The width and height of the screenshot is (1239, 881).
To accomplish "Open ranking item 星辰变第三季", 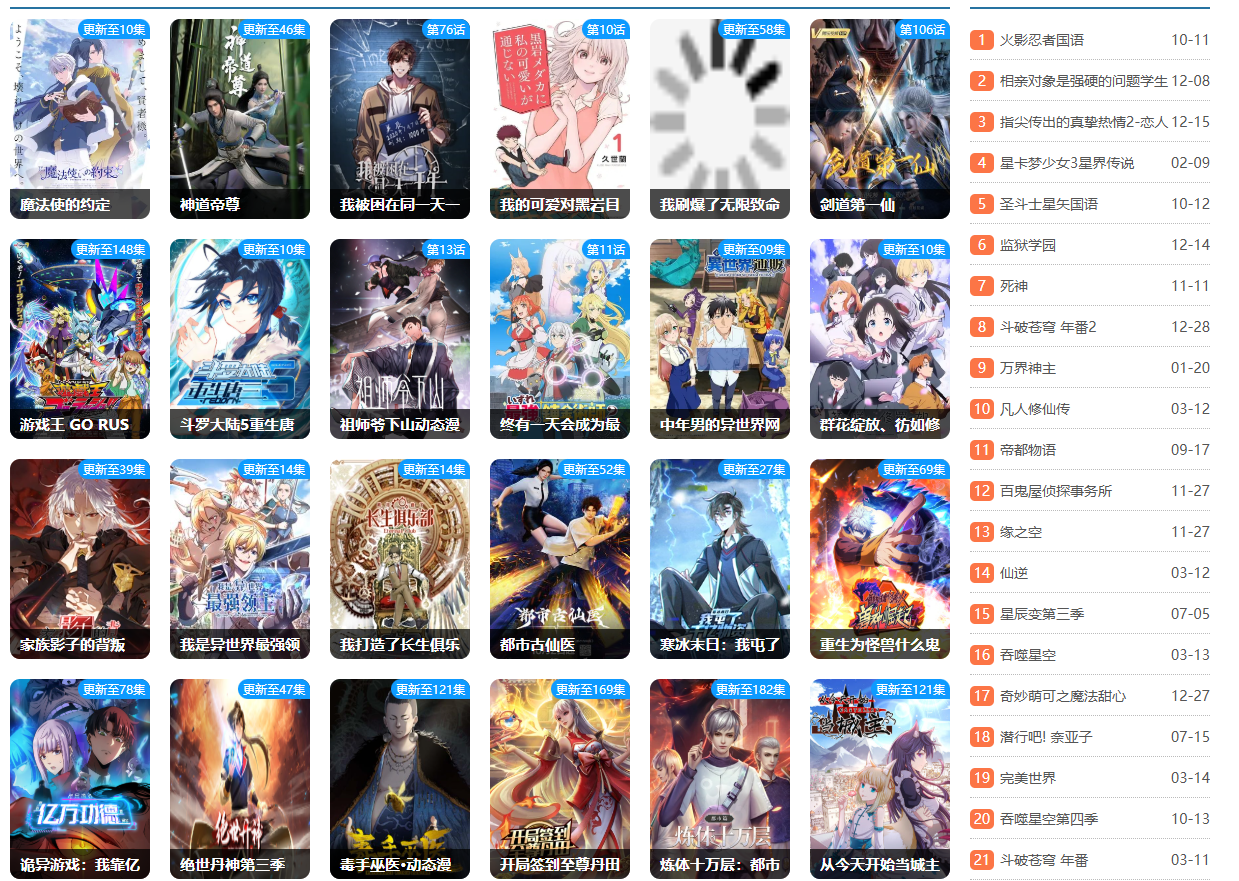I will 1041,614.
